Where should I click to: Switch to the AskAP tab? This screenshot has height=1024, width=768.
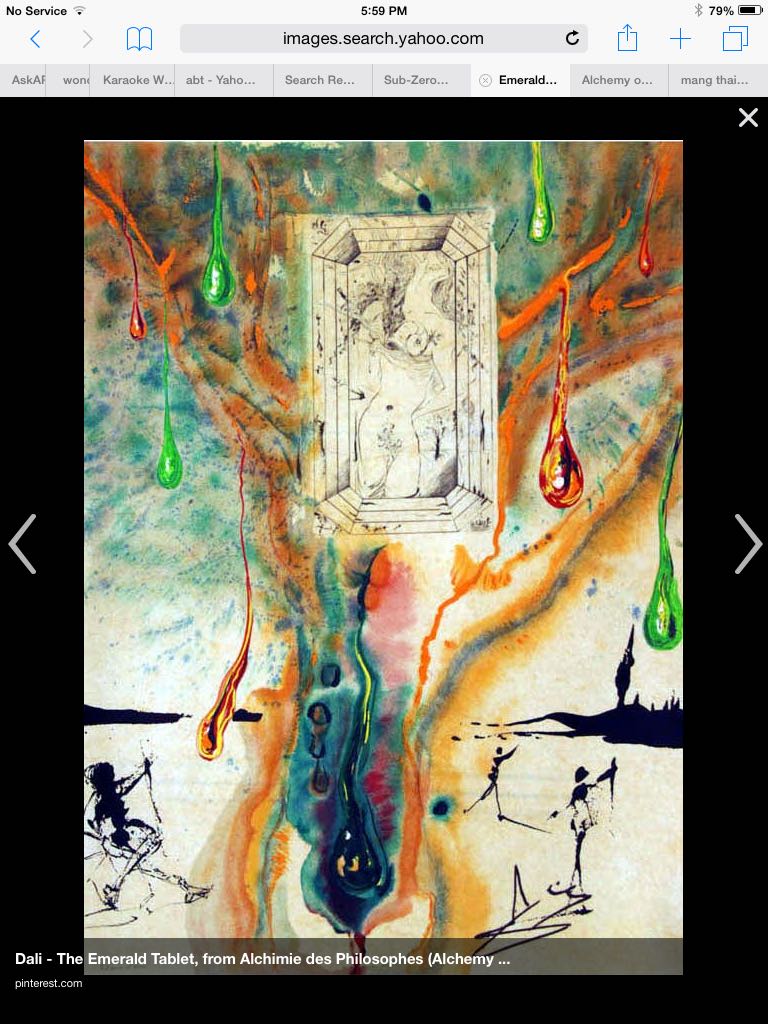[28, 80]
